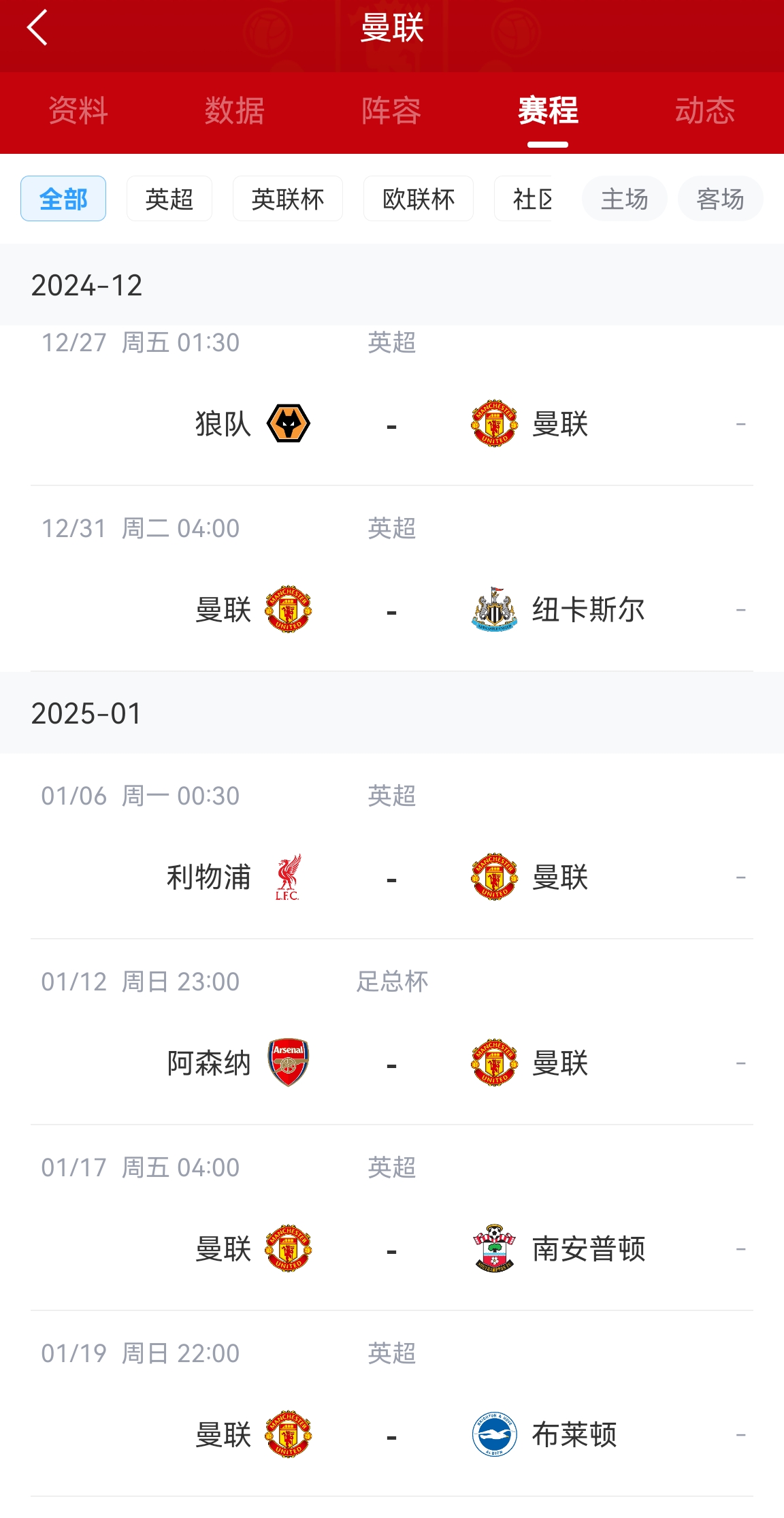This screenshot has height=1518, width=784.
Task: Switch to the 资料 tab
Action: 78,110
